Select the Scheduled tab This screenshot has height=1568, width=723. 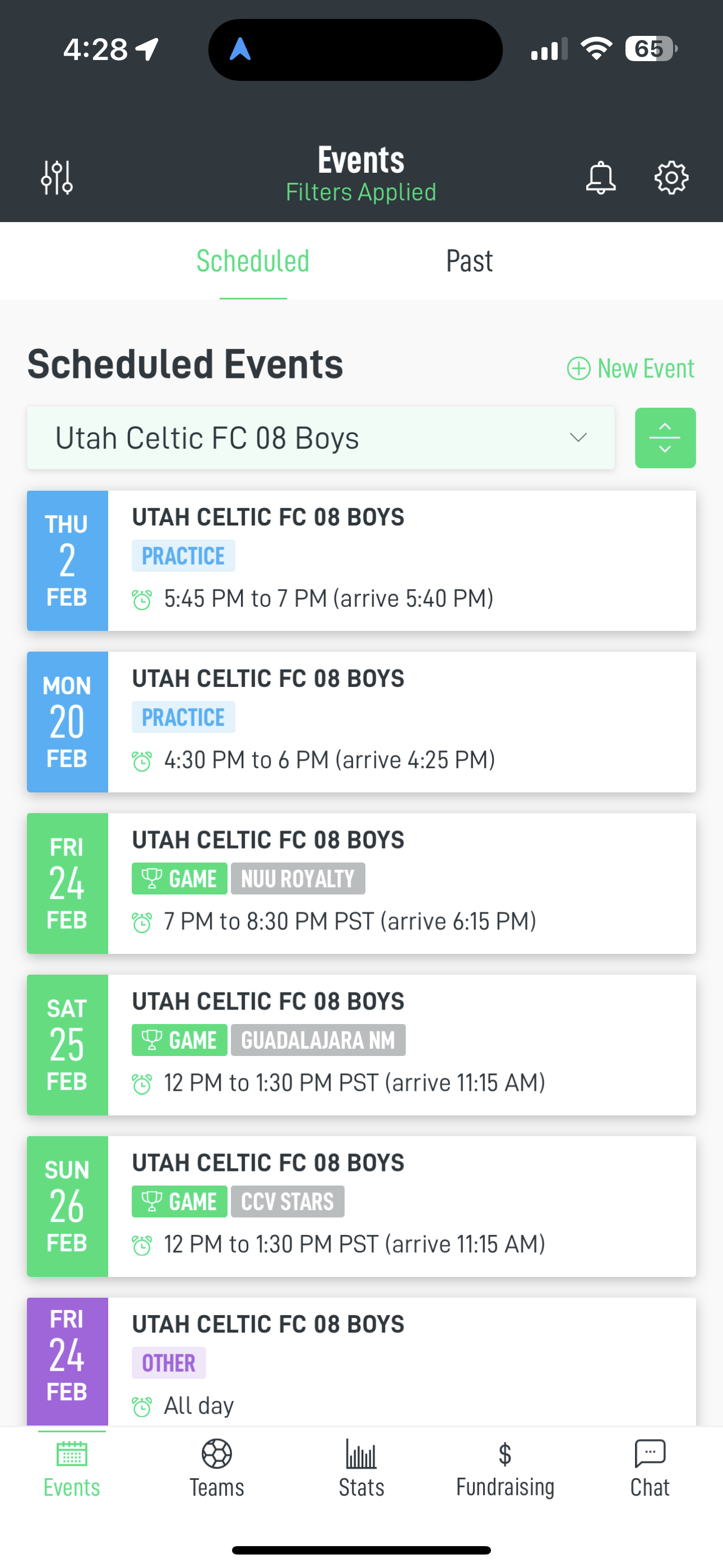tap(253, 261)
